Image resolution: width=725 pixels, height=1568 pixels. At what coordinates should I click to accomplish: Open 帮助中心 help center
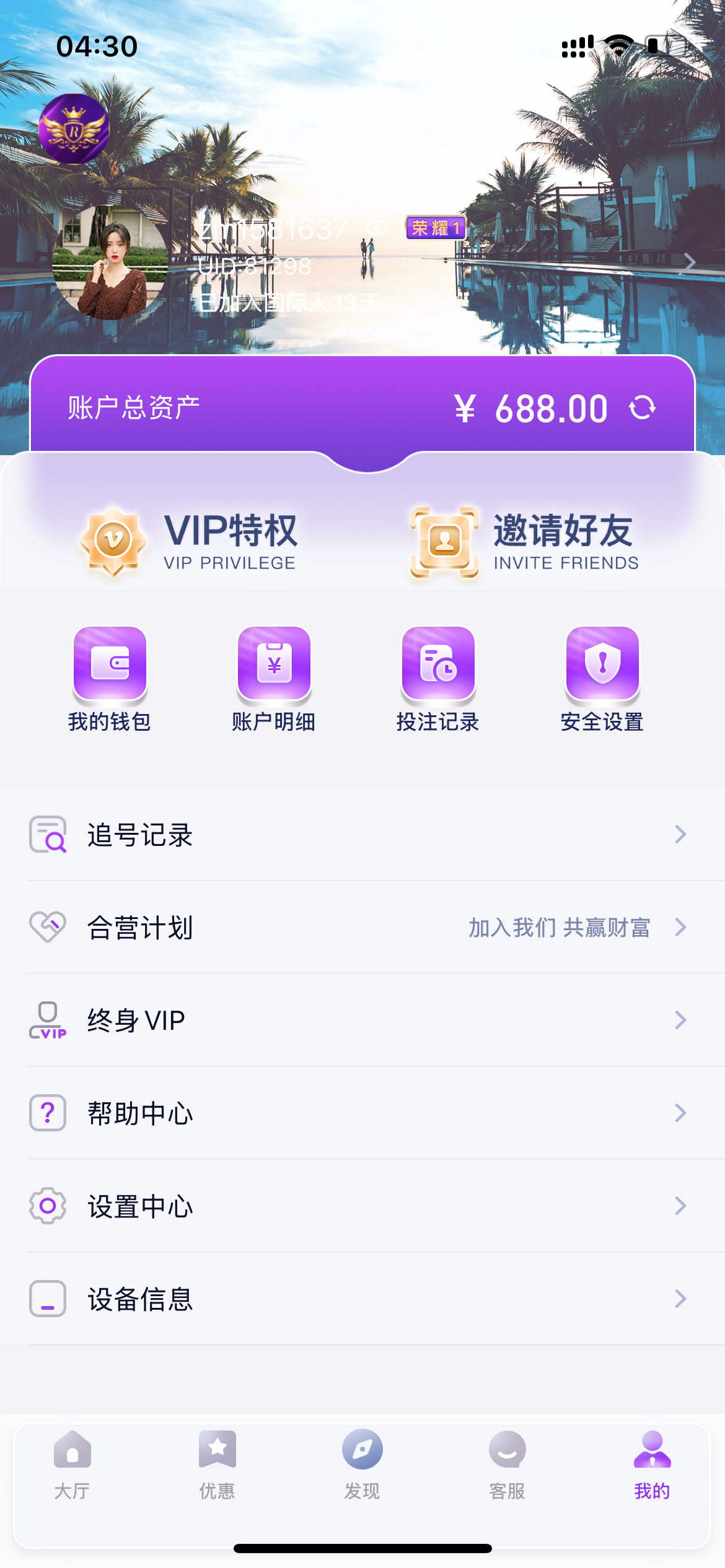(362, 1113)
